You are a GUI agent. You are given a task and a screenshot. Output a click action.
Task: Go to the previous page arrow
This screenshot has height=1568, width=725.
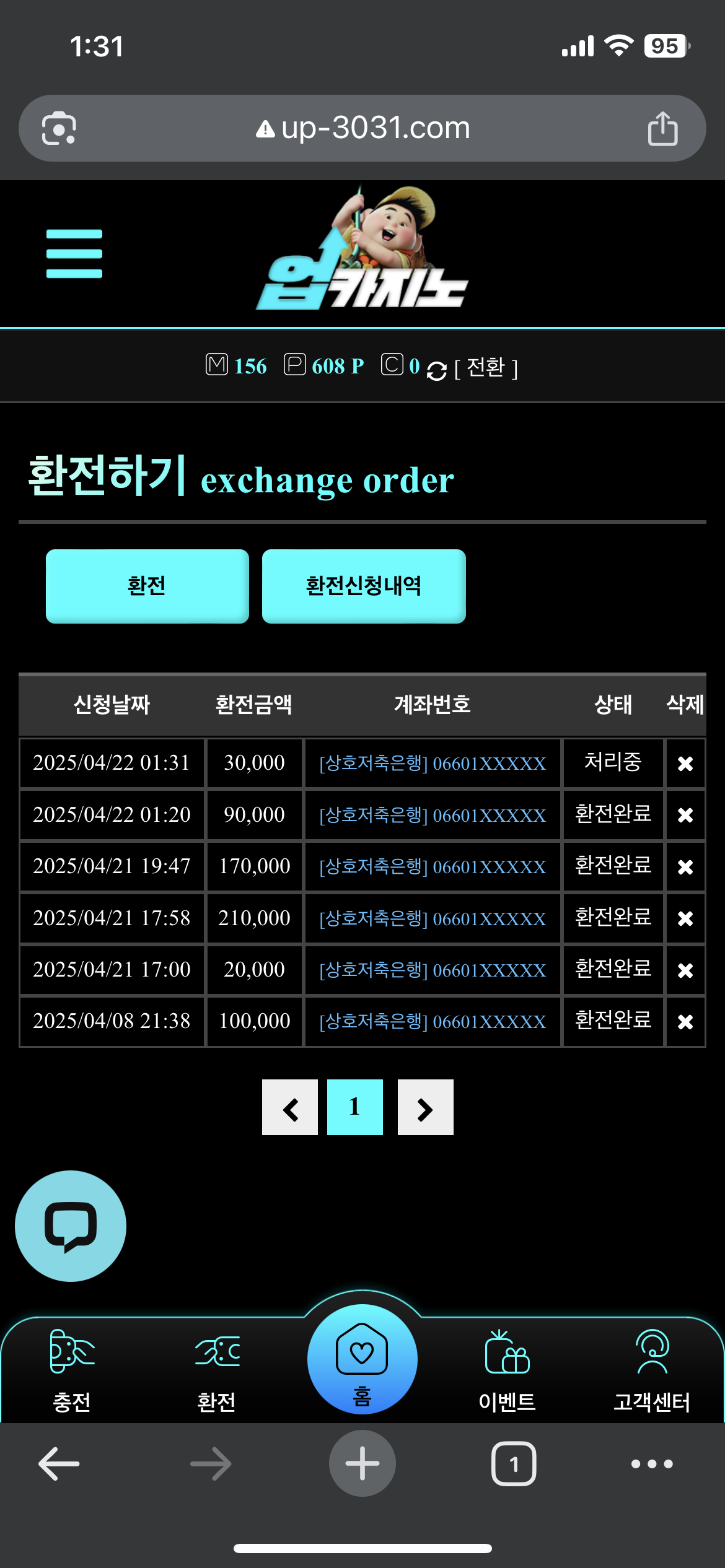pos(290,1107)
